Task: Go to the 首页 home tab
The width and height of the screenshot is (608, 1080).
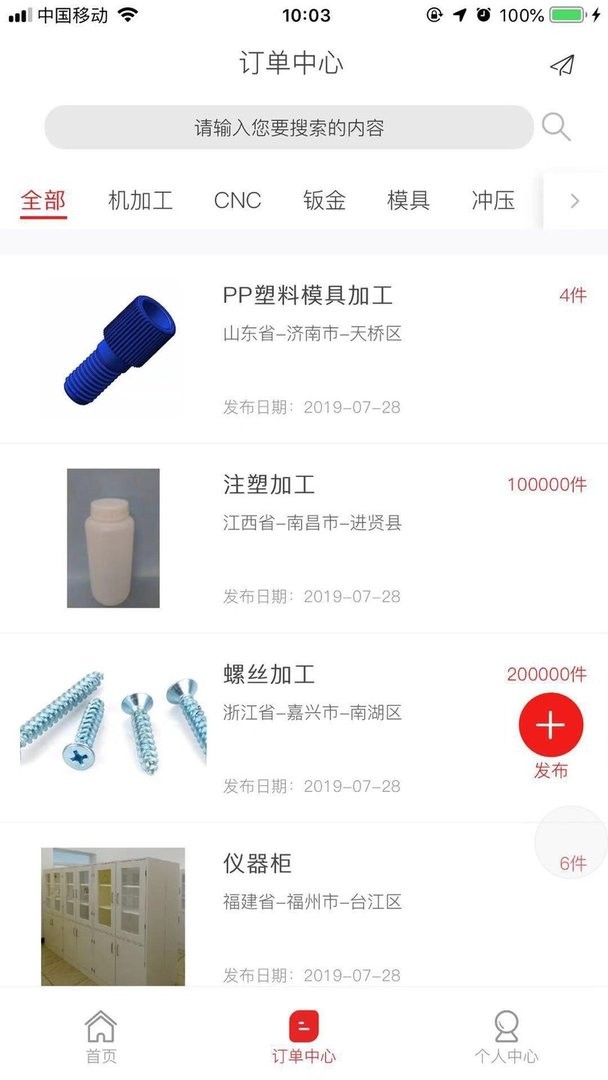Action: [x=100, y=1037]
